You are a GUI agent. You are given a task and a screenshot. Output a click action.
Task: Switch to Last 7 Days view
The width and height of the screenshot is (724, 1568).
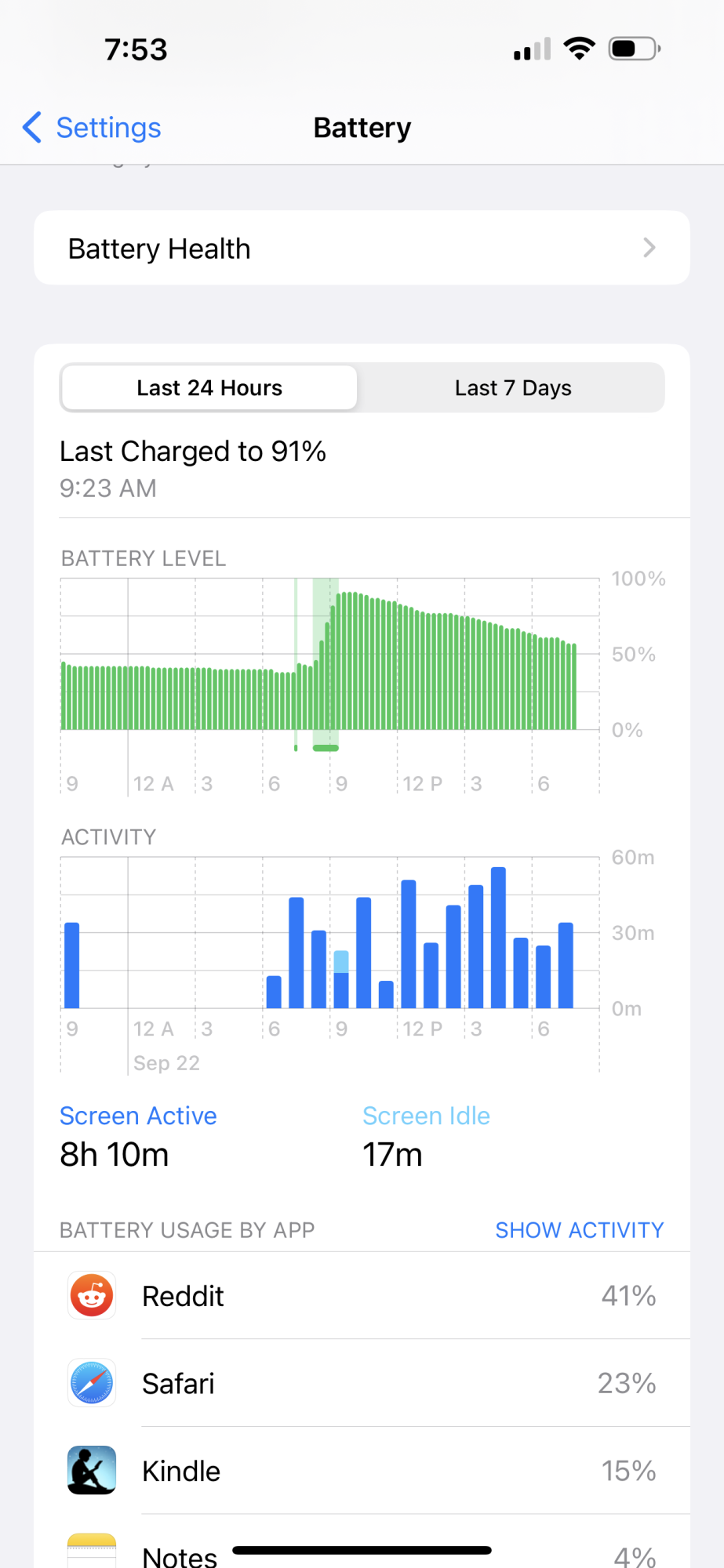tap(513, 388)
